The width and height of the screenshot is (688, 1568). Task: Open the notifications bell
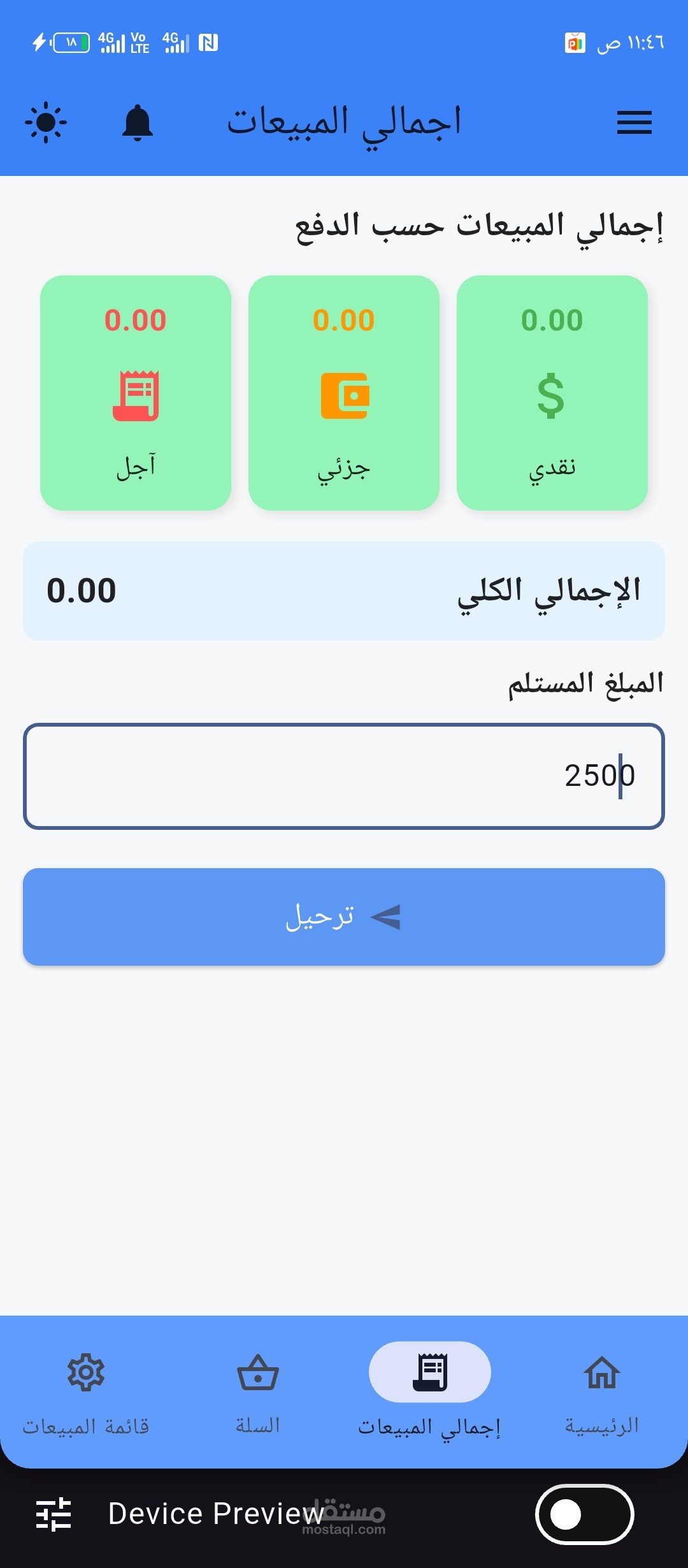(138, 122)
